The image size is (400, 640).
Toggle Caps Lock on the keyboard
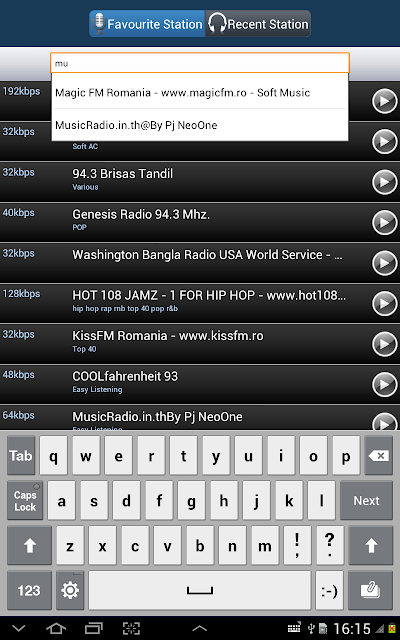click(x=25, y=500)
